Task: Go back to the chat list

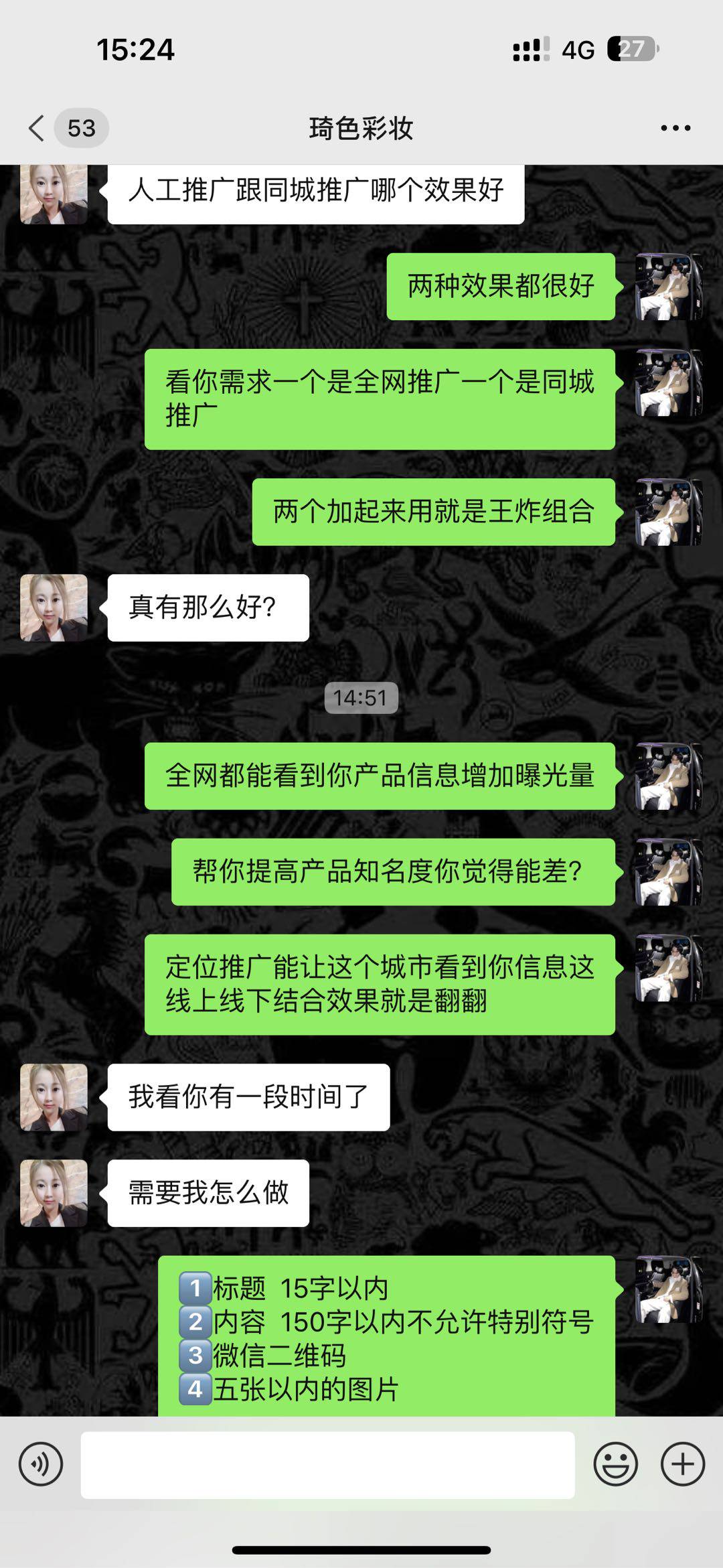Action: click(x=38, y=128)
